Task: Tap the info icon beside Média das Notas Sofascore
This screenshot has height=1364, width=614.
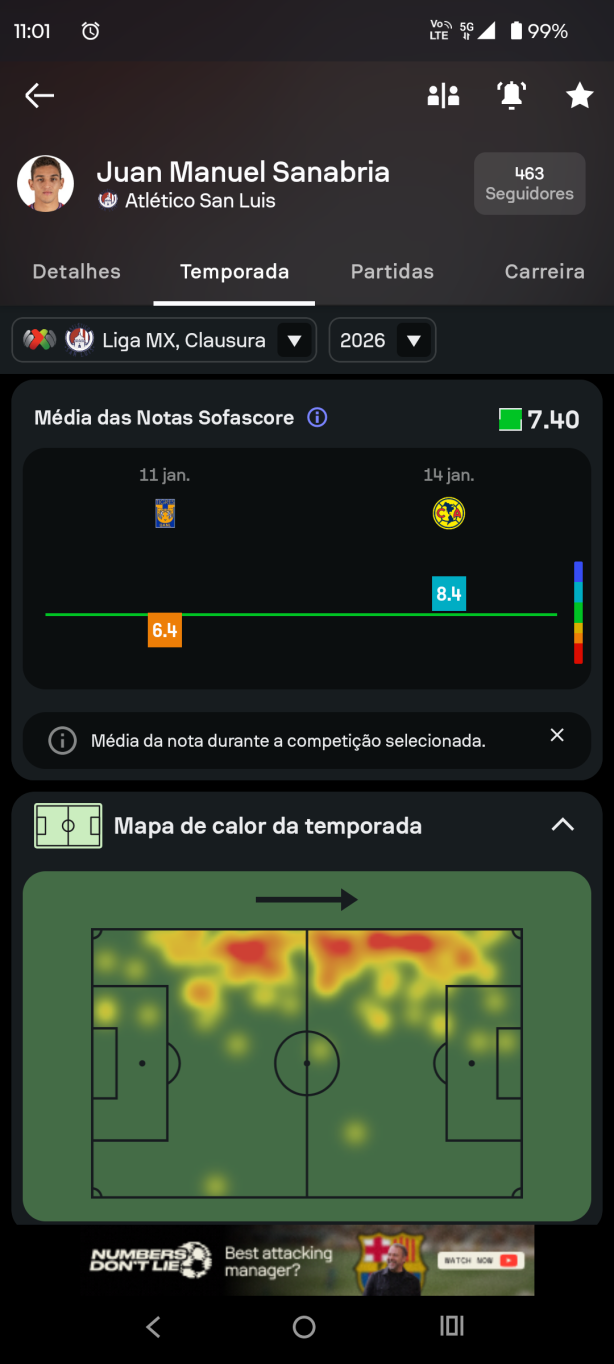Action: pos(317,418)
